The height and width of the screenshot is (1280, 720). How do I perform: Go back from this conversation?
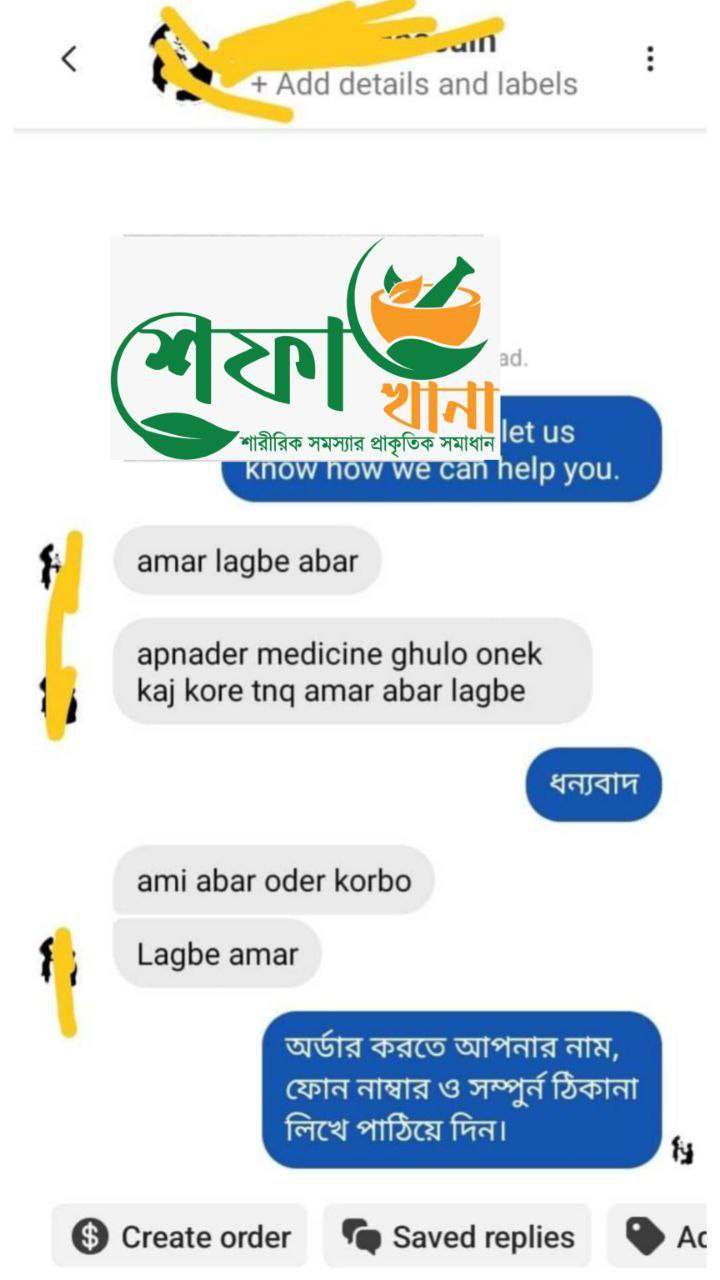click(68, 59)
